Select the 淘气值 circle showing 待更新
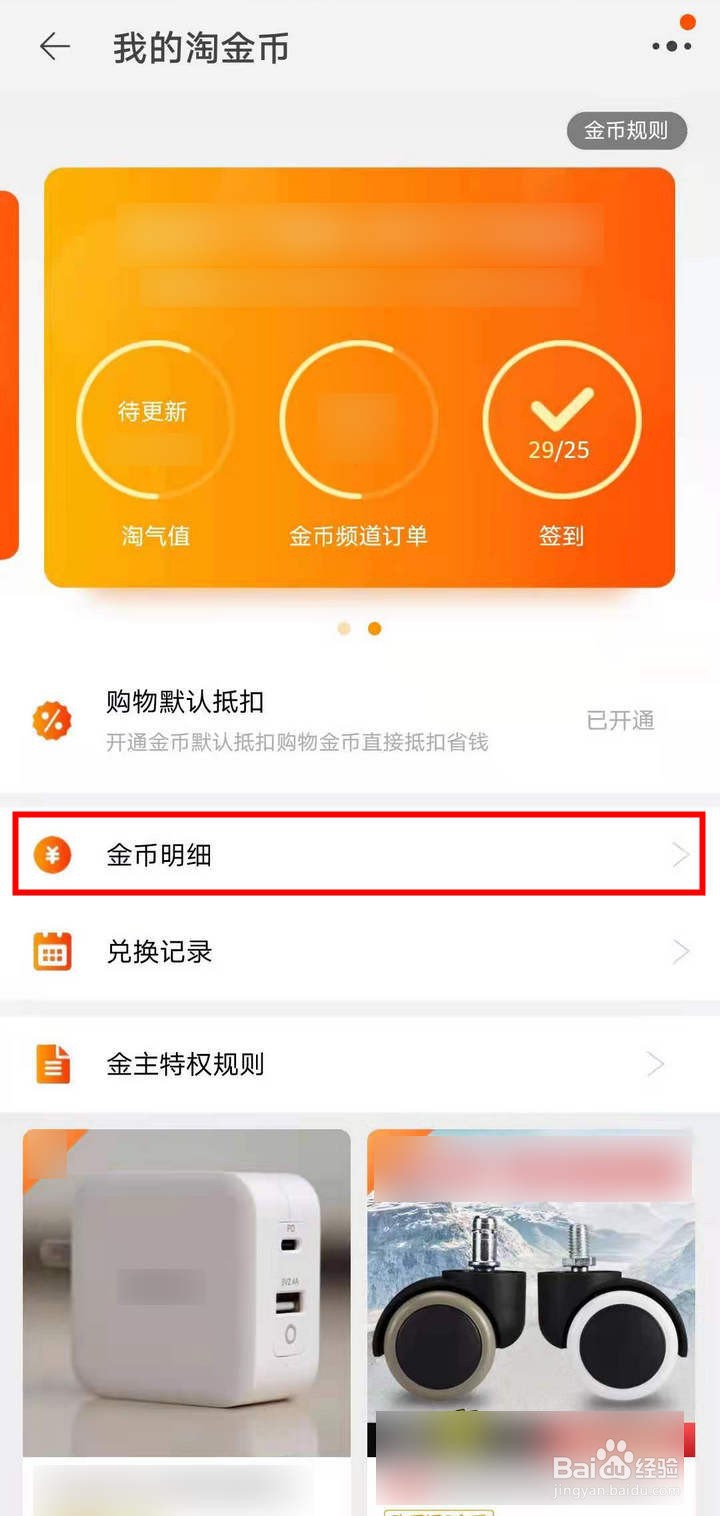The image size is (720, 1516). click(155, 420)
